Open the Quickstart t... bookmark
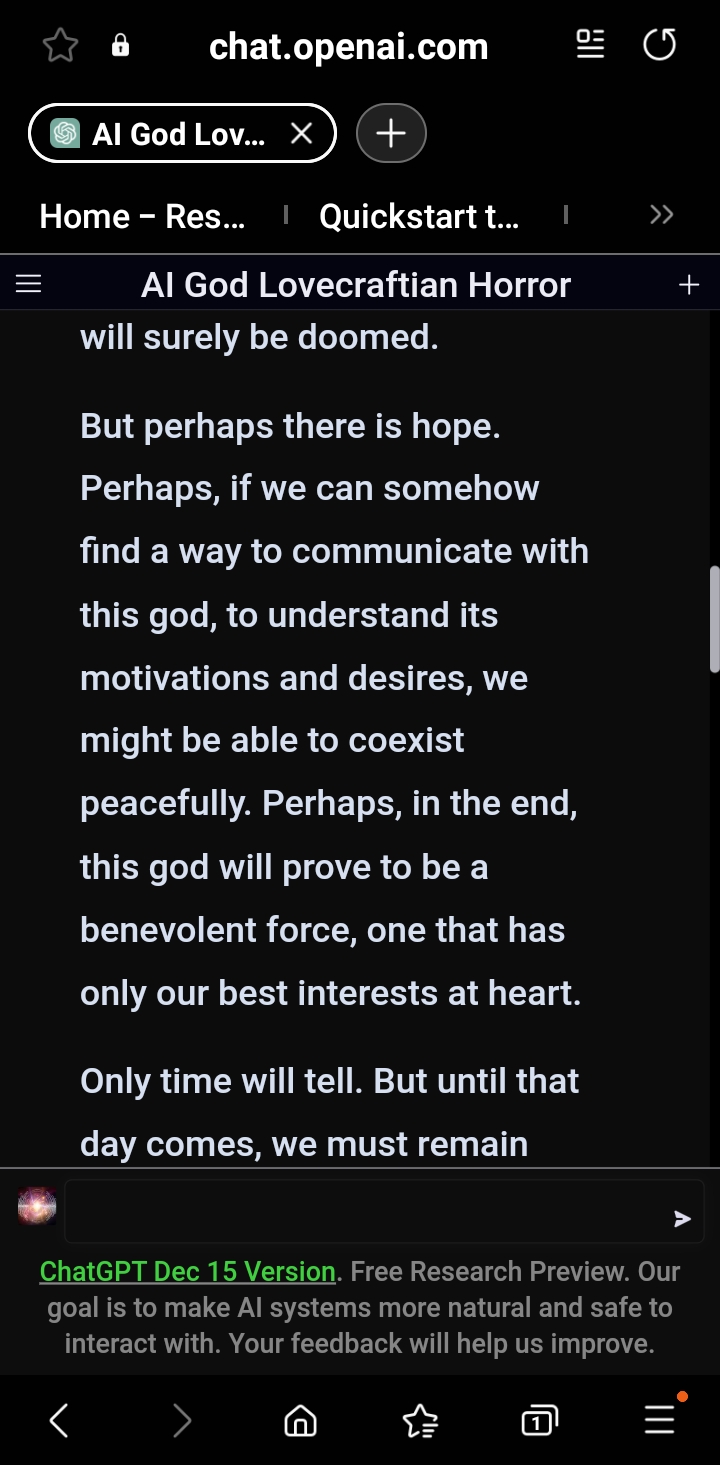Screen dimensions: 720x1465 point(419,216)
